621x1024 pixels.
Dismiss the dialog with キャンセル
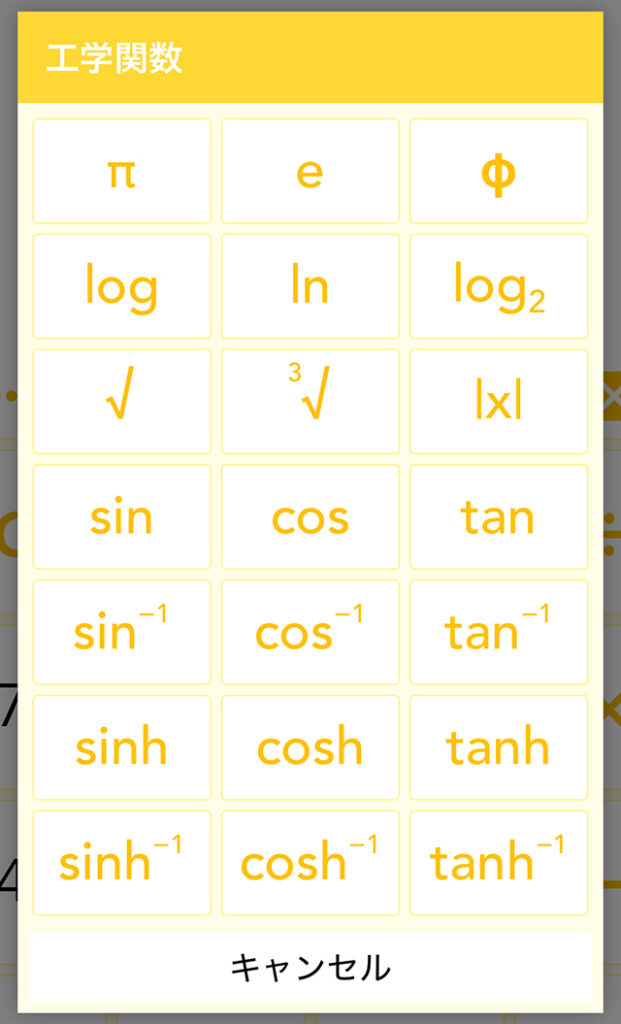point(310,967)
